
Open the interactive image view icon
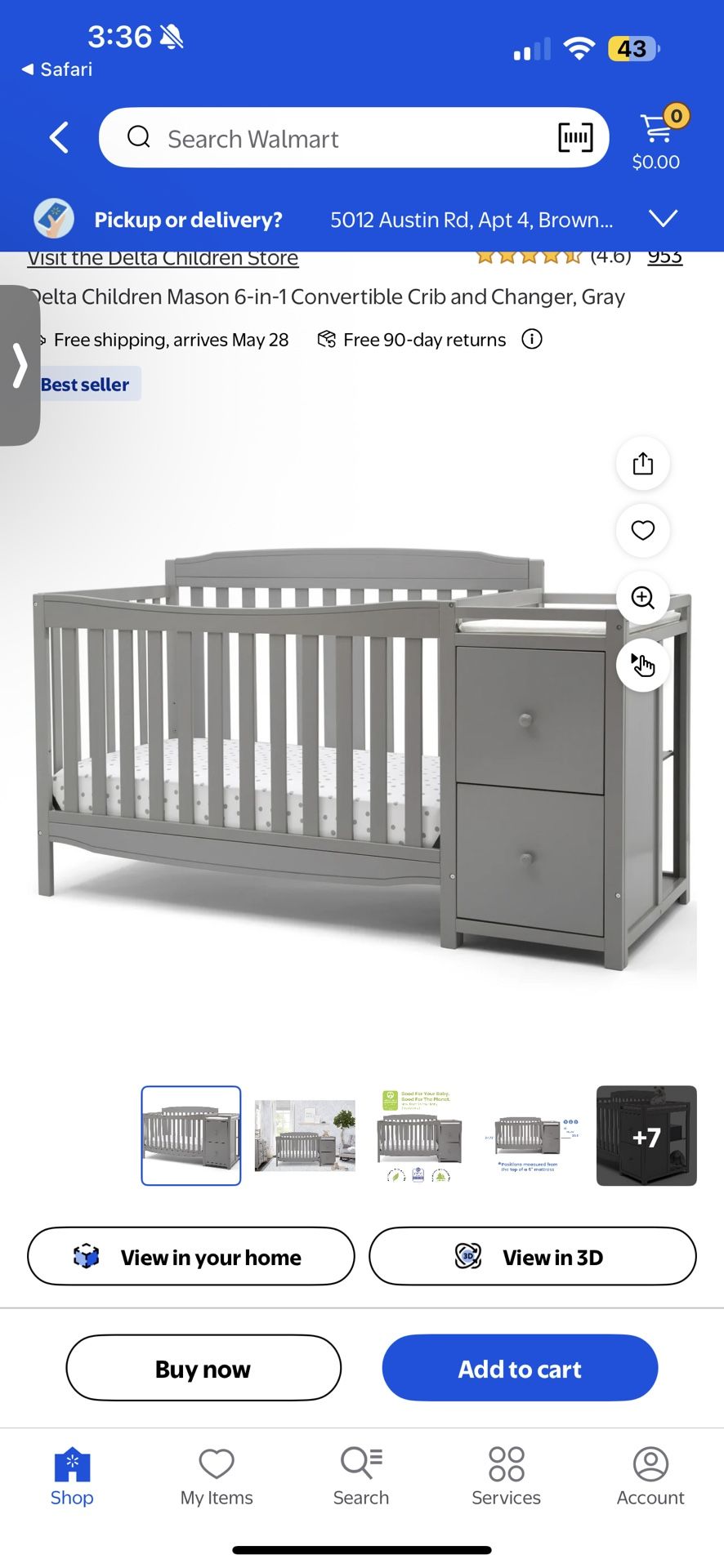coord(643,665)
